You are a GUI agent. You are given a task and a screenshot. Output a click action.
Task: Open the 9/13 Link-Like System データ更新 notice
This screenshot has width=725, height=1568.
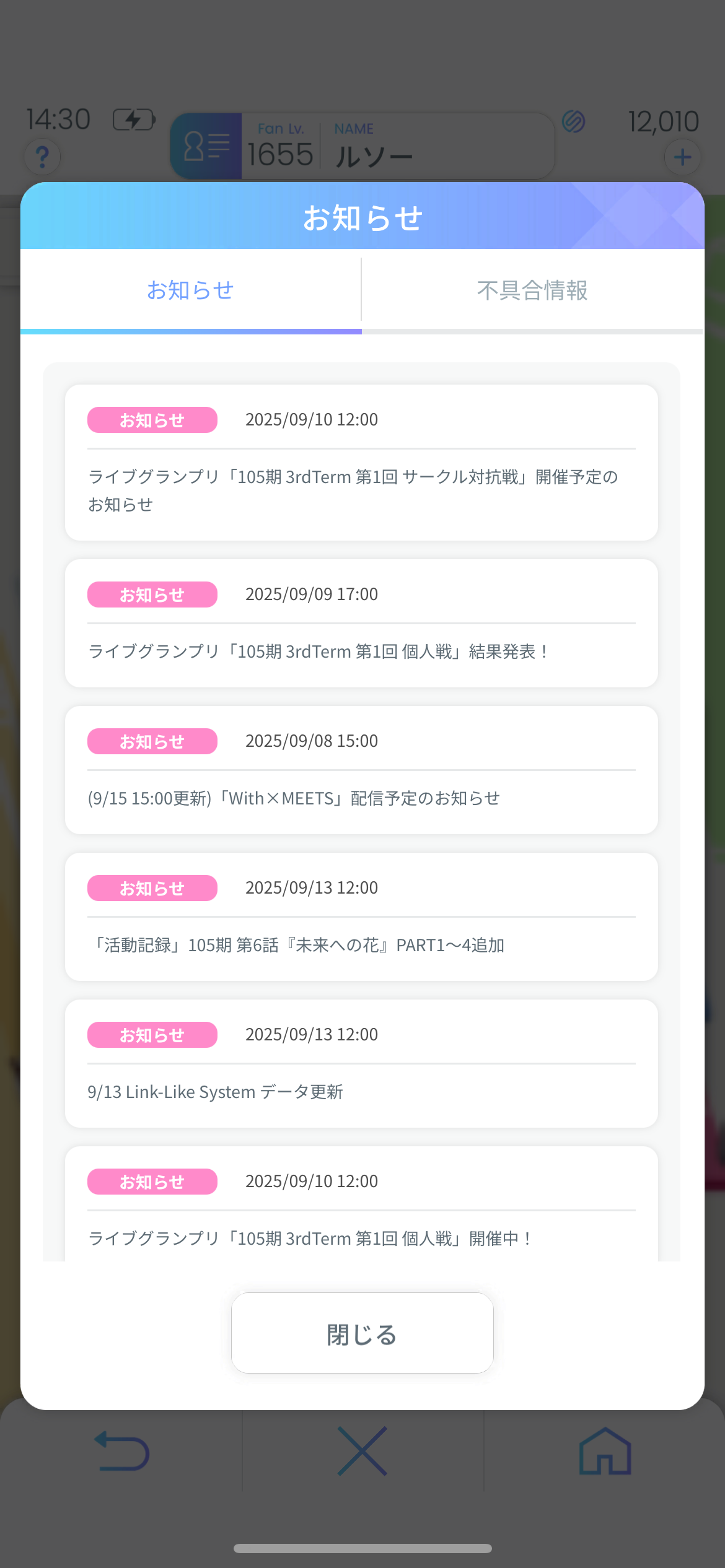tap(361, 1063)
